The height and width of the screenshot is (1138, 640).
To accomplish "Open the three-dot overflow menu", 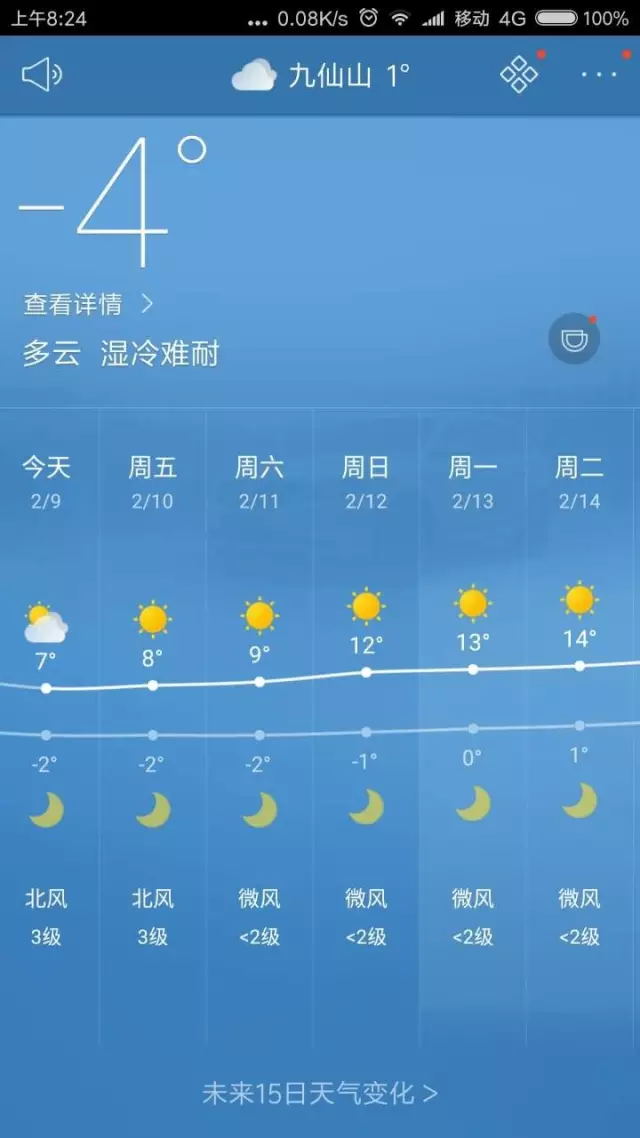I will coord(599,75).
